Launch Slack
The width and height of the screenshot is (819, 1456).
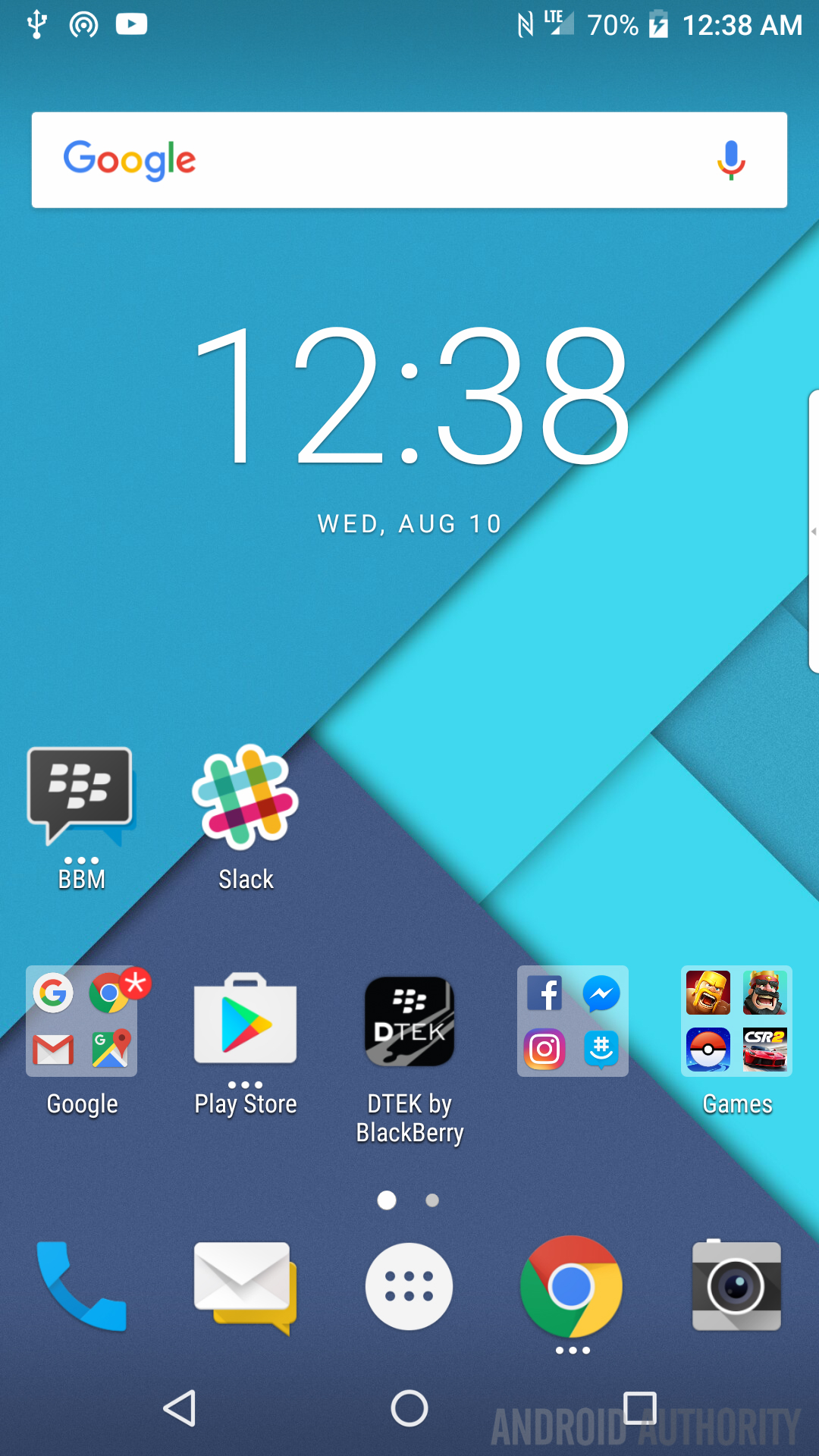pyautogui.click(x=245, y=796)
